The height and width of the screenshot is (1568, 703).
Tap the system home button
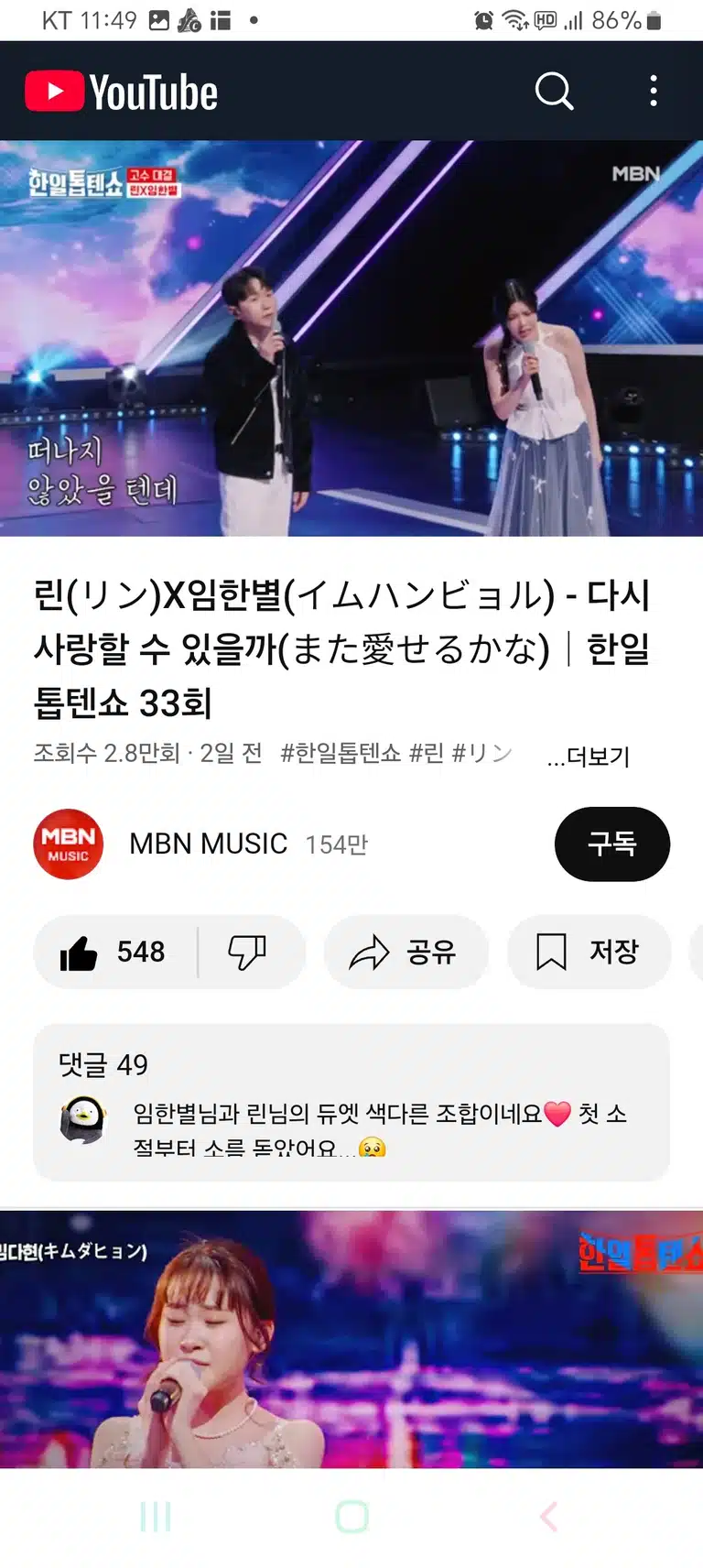pyautogui.click(x=351, y=1517)
